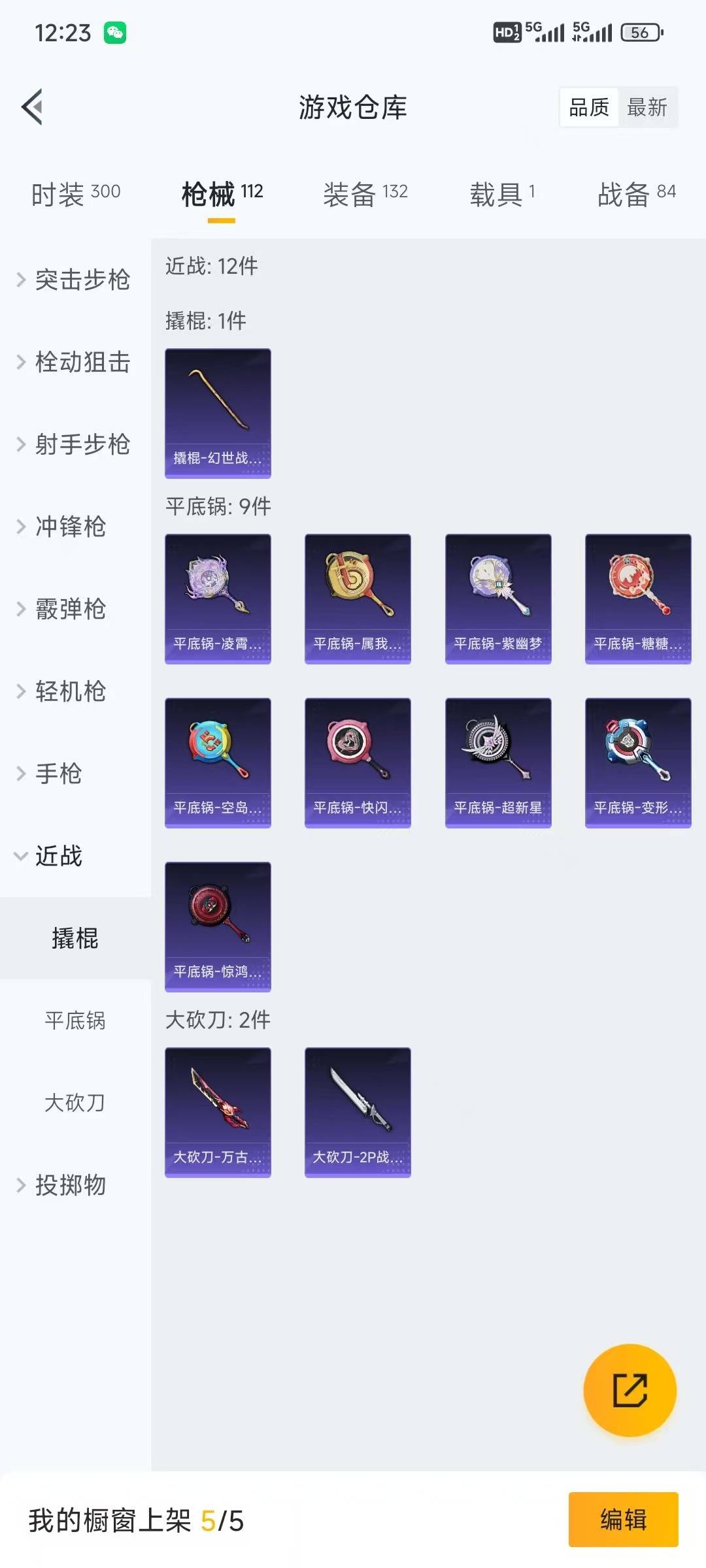View the 平底锅-超新星 skin card
This screenshot has height=1568, width=706.
[498, 762]
